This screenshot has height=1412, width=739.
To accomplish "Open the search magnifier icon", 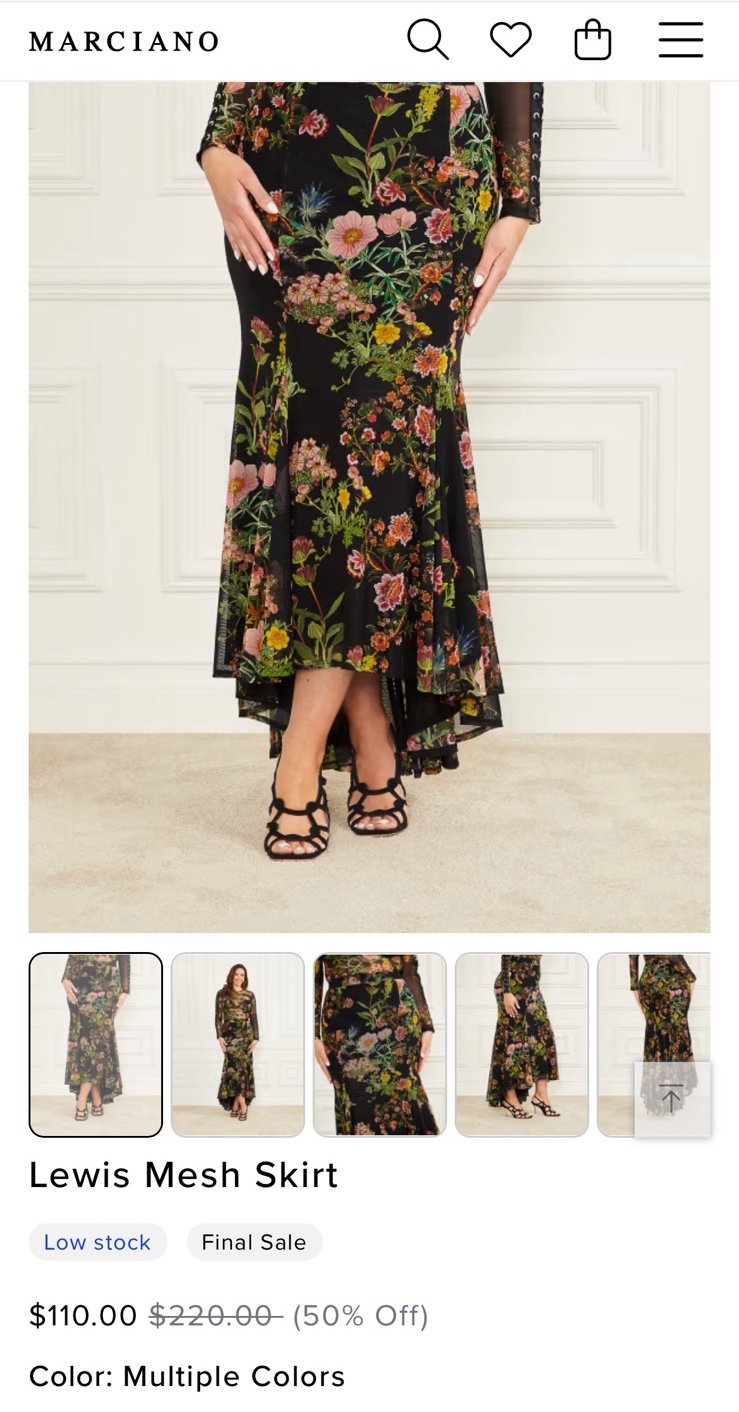I will coord(427,41).
